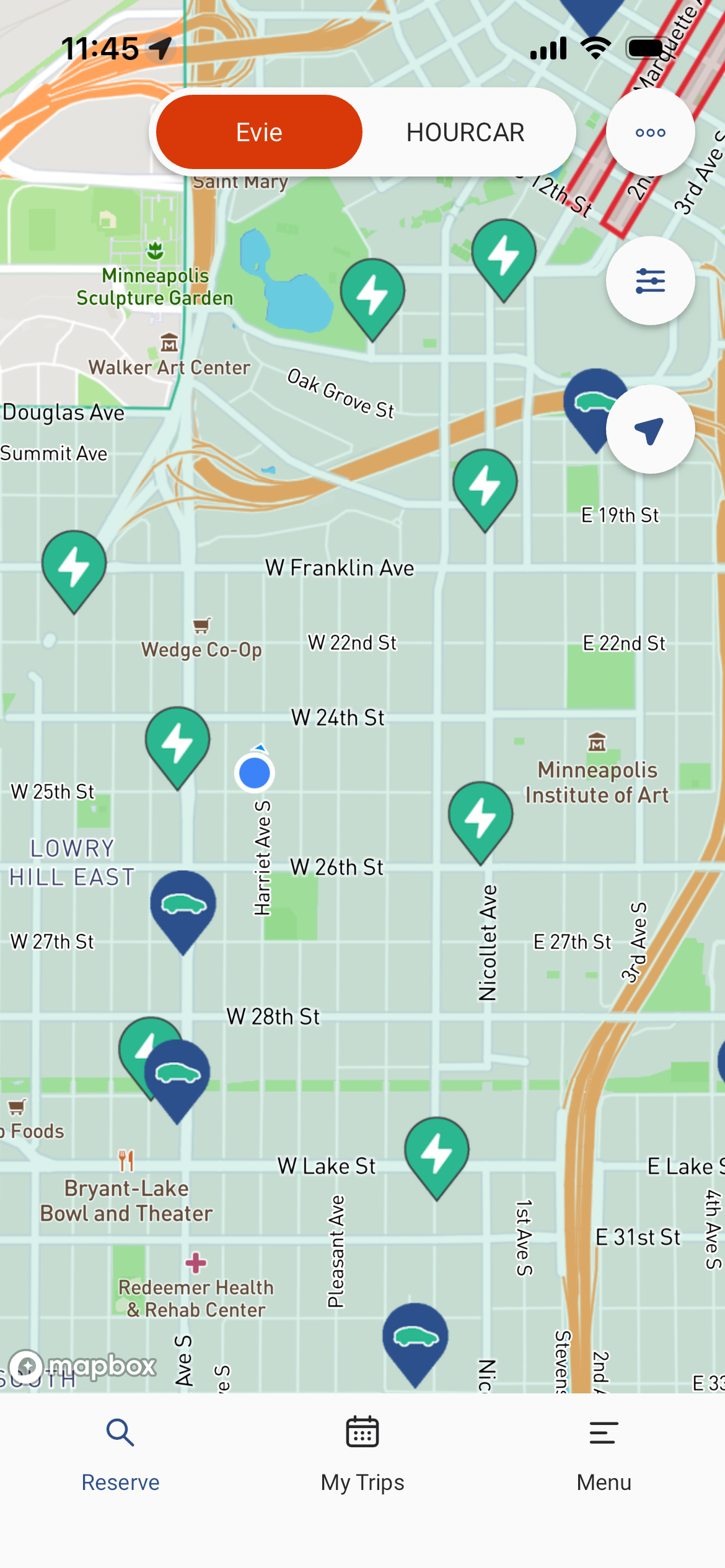Select charging station pin near Oak Grove St
Screen dimensions: 725x1568
click(372, 294)
